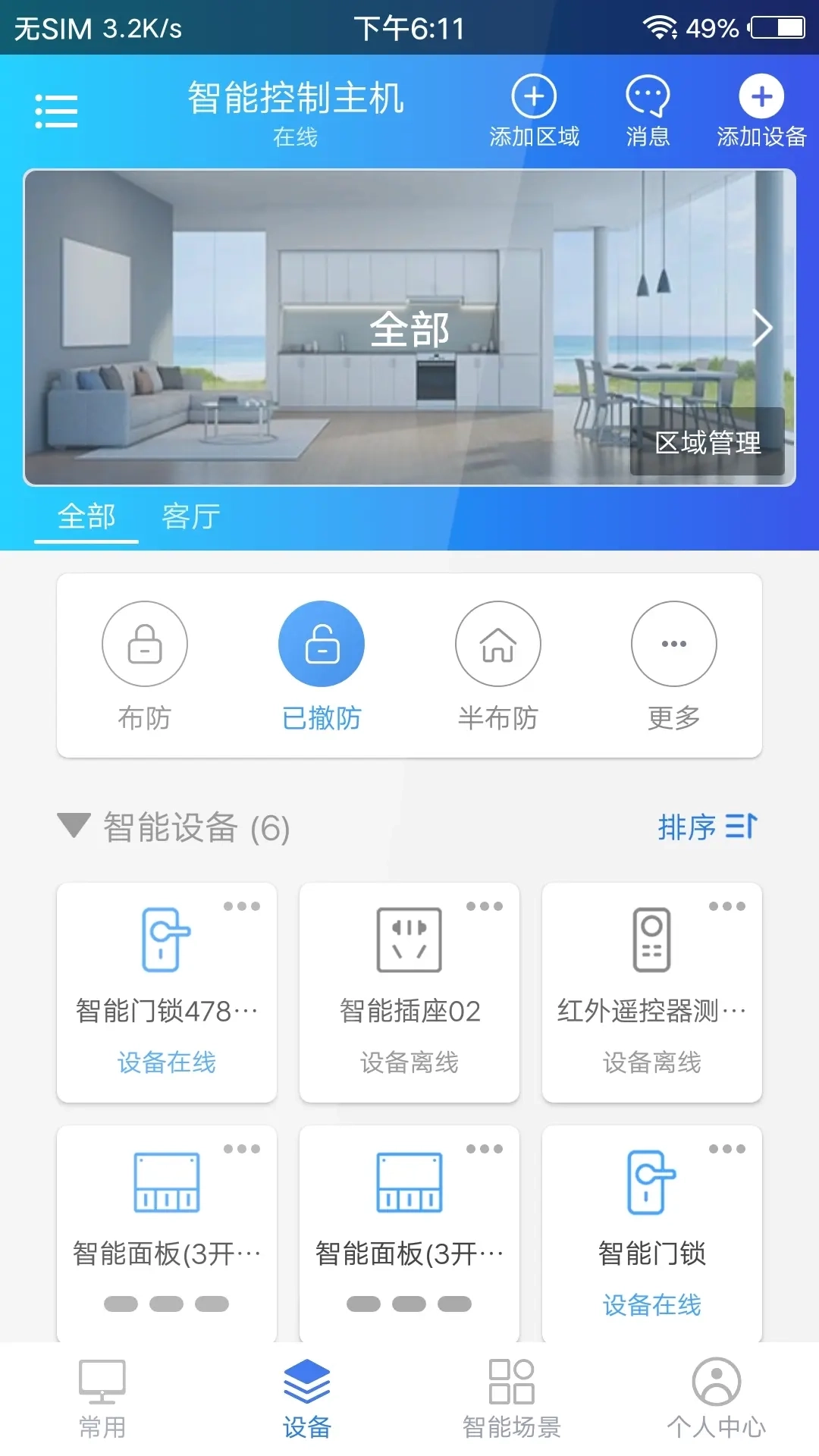Image resolution: width=819 pixels, height=1456 pixels.
Task: Switch to 半布防 half-arm mode
Action: click(x=497, y=644)
